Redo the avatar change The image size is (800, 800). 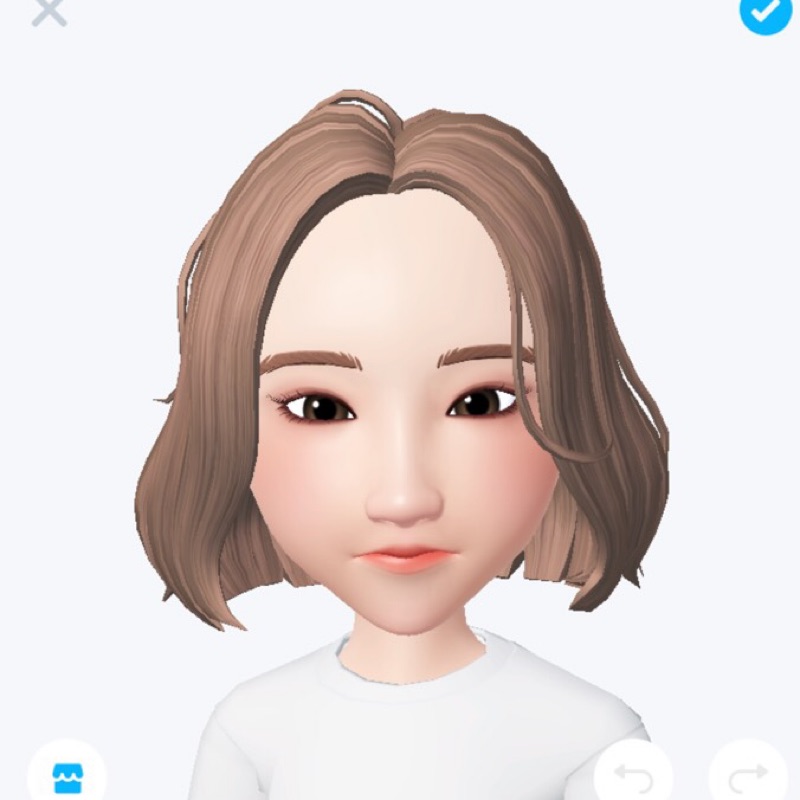748,776
